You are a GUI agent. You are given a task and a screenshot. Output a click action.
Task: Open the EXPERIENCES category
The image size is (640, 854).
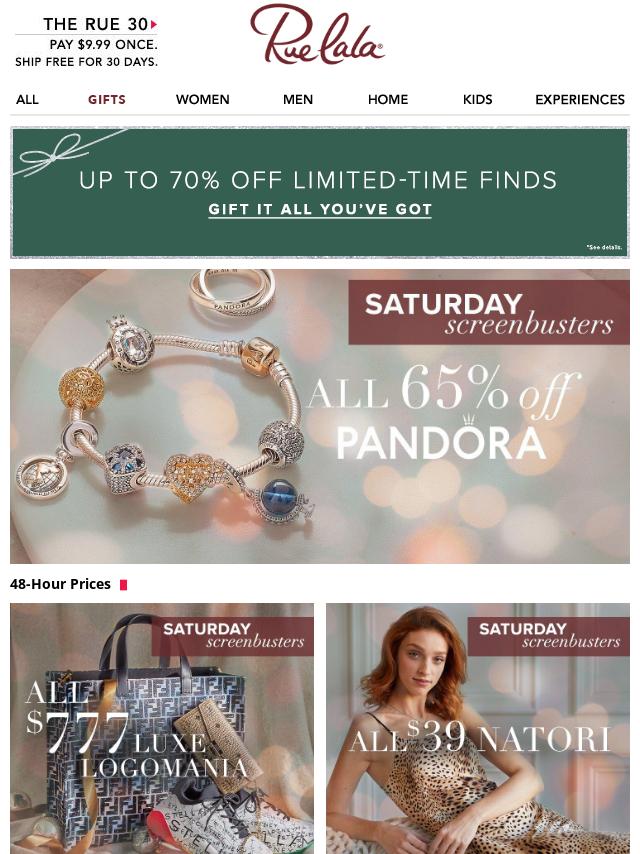click(x=580, y=99)
